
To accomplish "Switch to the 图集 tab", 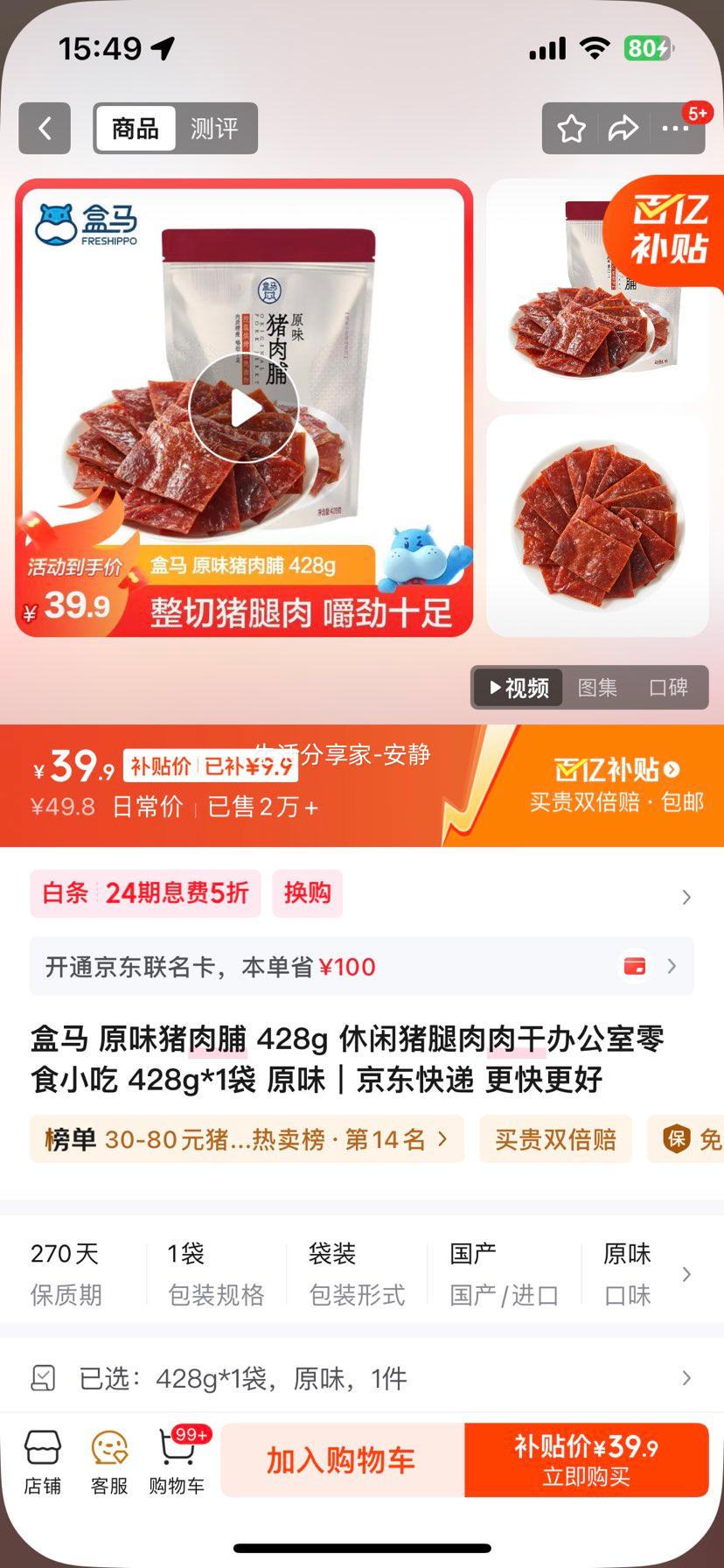I will point(596,688).
